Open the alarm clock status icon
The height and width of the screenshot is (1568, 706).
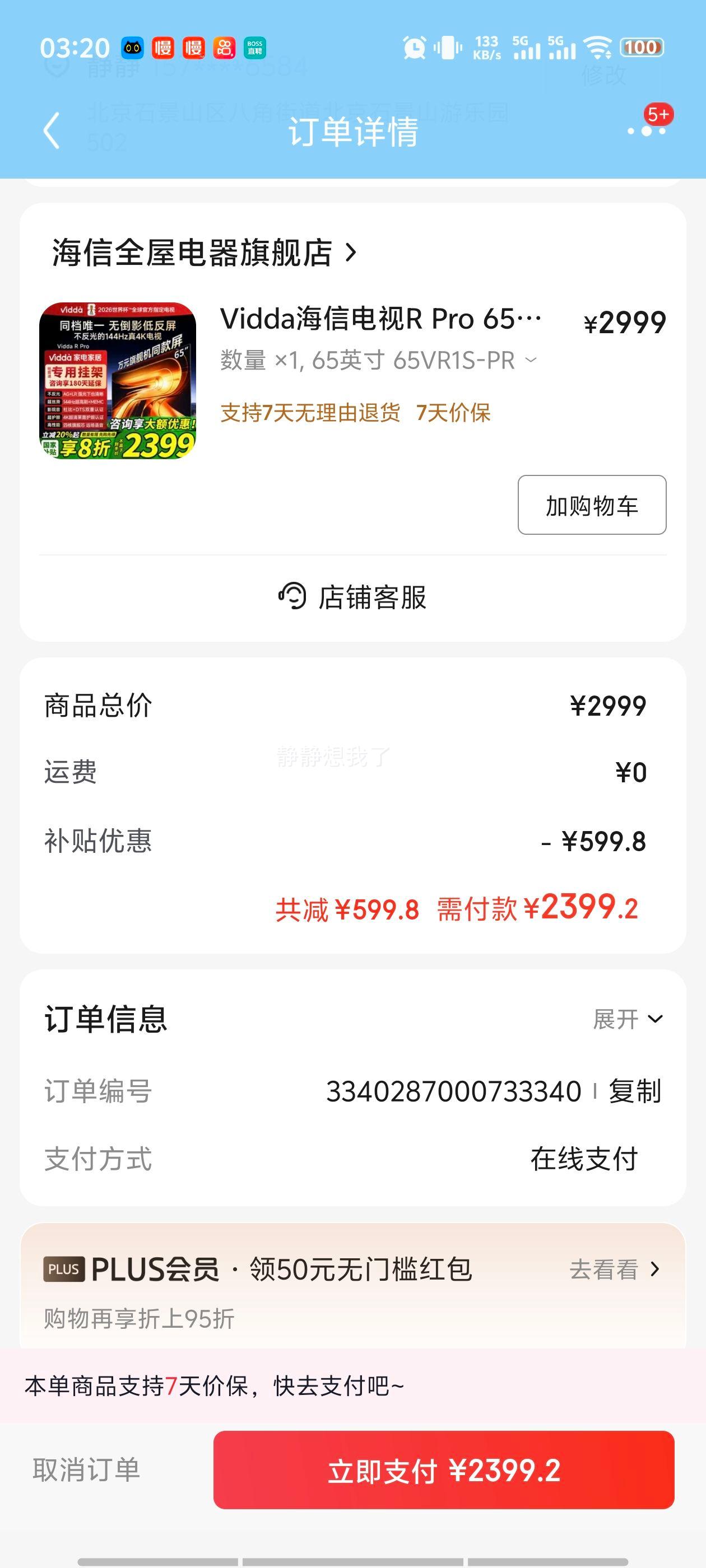click(x=413, y=48)
